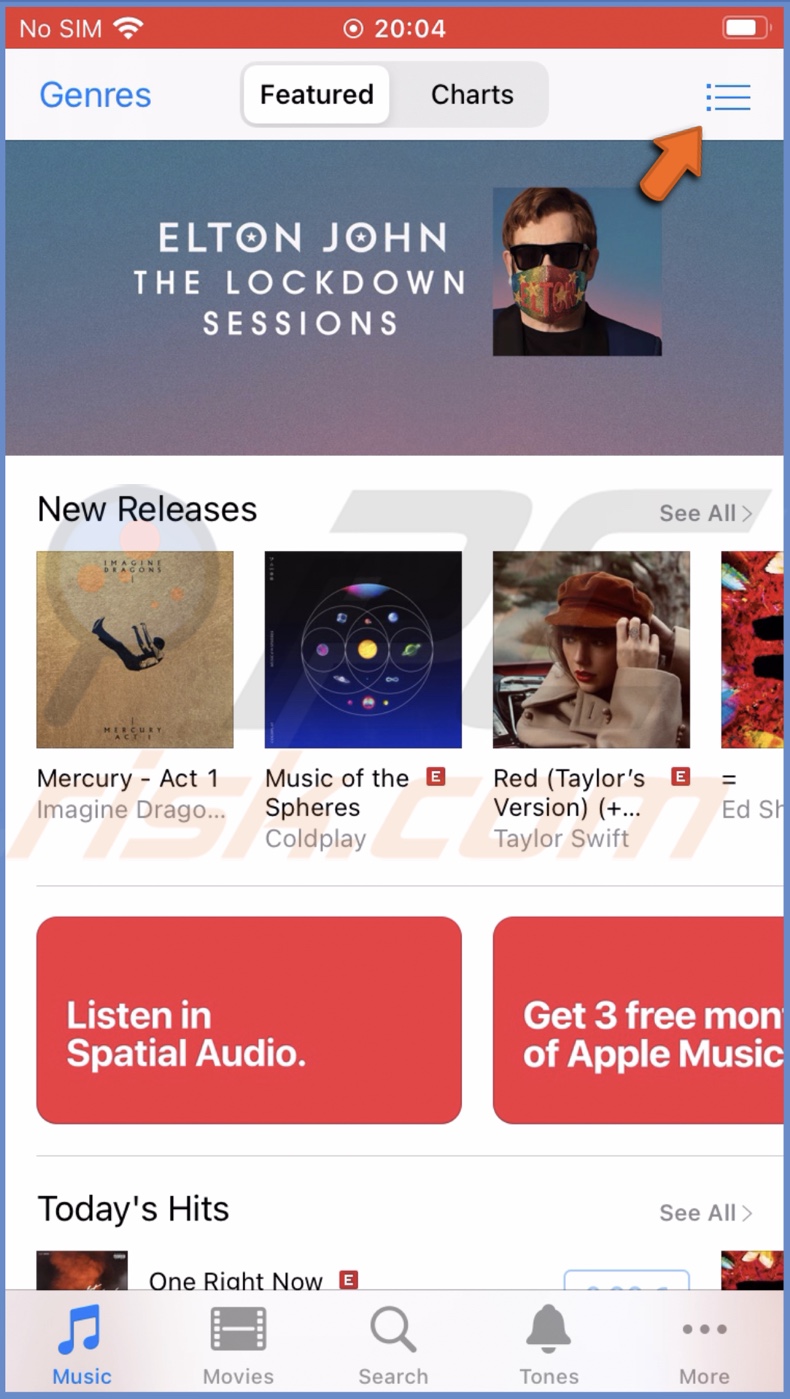The image size is (790, 1399).
Task: Open Mercury - Act 1 album
Action: (x=135, y=650)
